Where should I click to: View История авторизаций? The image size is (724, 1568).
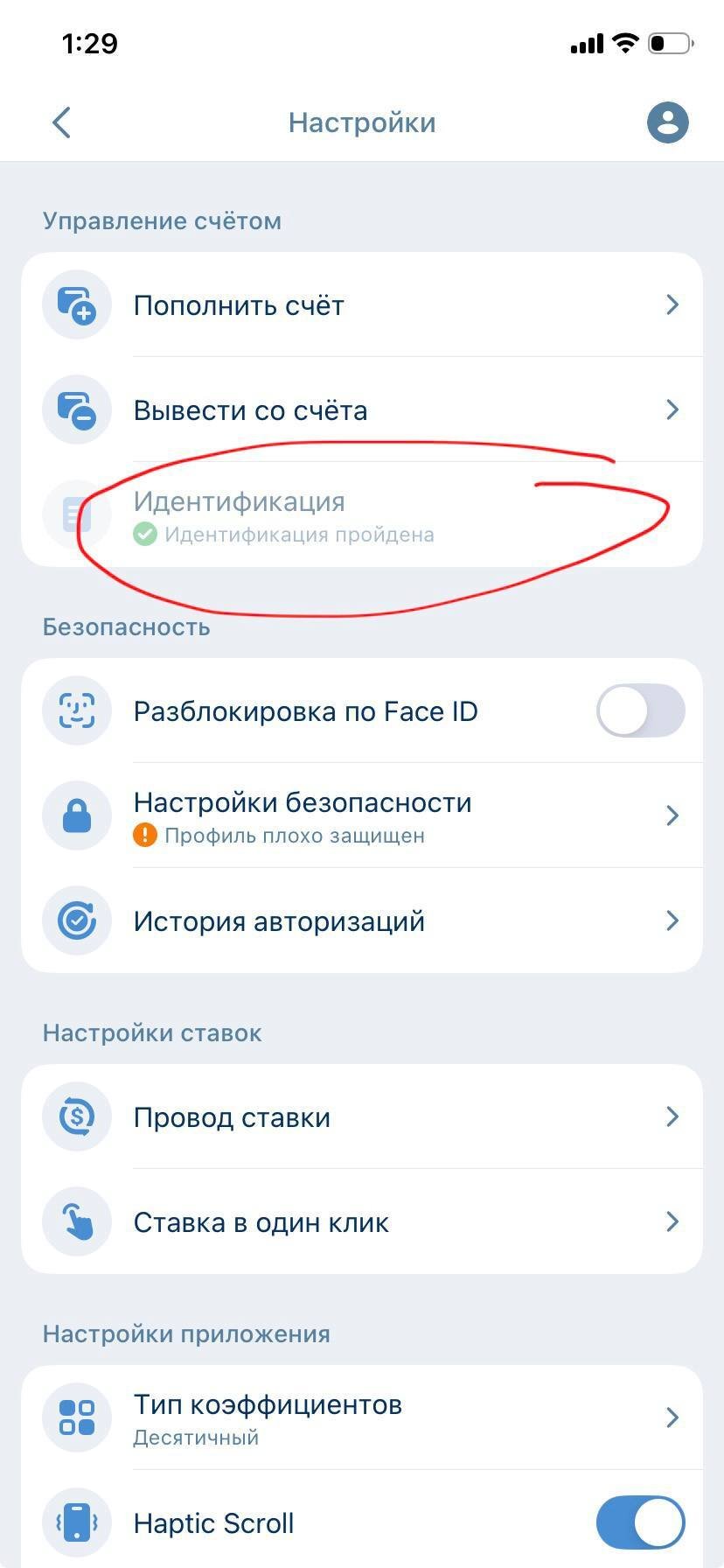(x=362, y=921)
